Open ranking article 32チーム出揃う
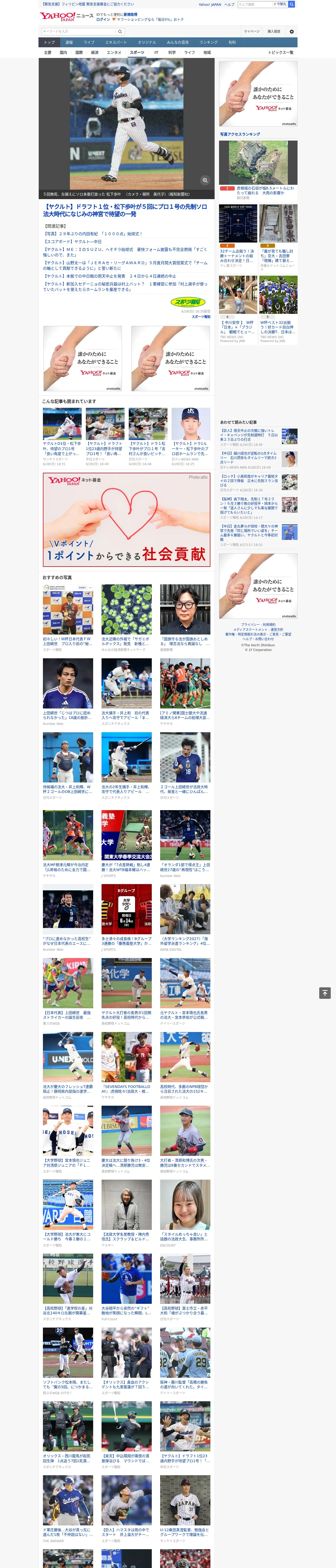This screenshot has width=336, height=1568. click(x=237, y=255)
